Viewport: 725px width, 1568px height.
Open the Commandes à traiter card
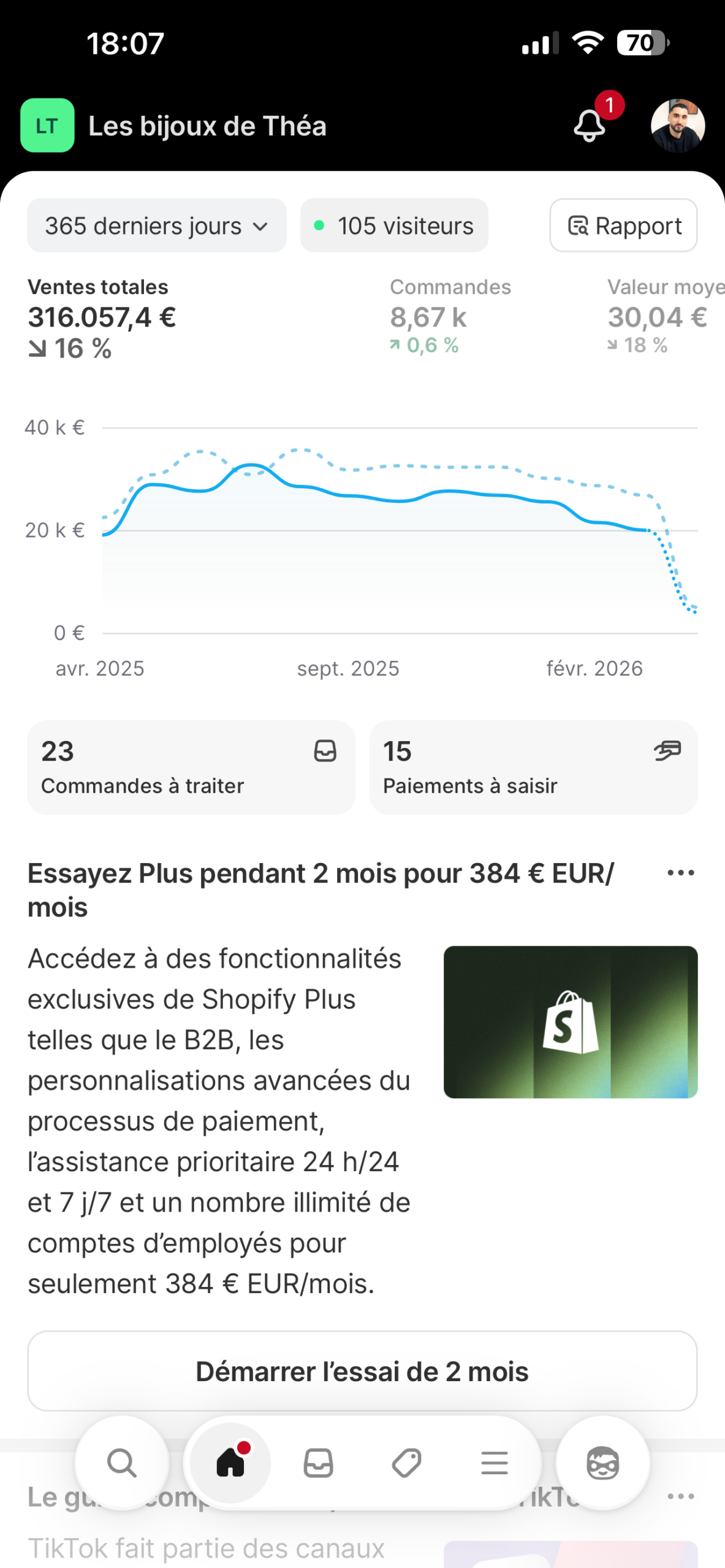(x=191, y=768)
